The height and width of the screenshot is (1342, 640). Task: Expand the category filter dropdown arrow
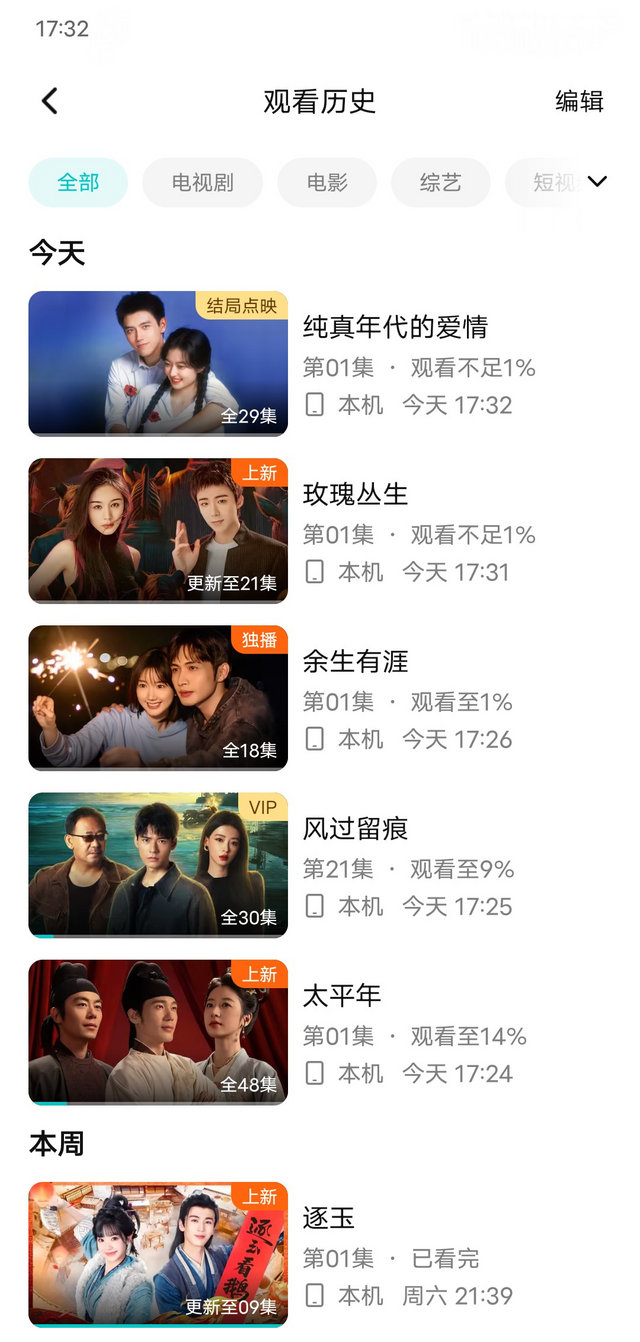pos(597,181)
